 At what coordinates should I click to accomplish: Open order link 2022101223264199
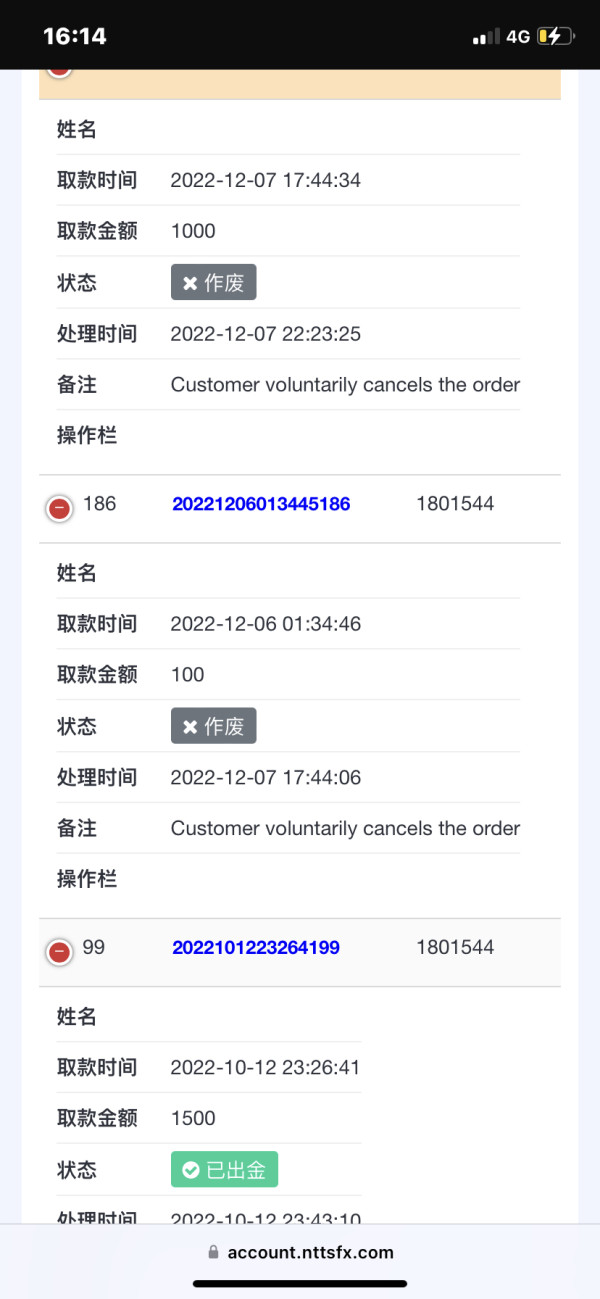click(256, 948)
